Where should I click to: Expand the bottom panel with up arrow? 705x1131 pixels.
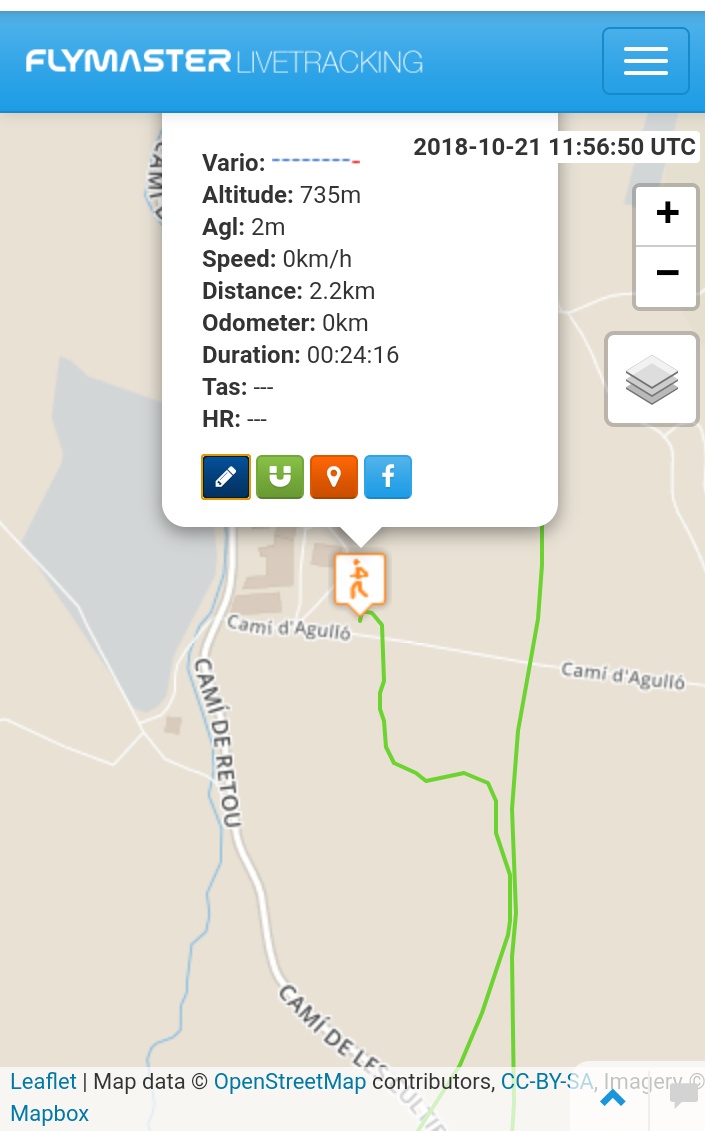pos(612,1097)
